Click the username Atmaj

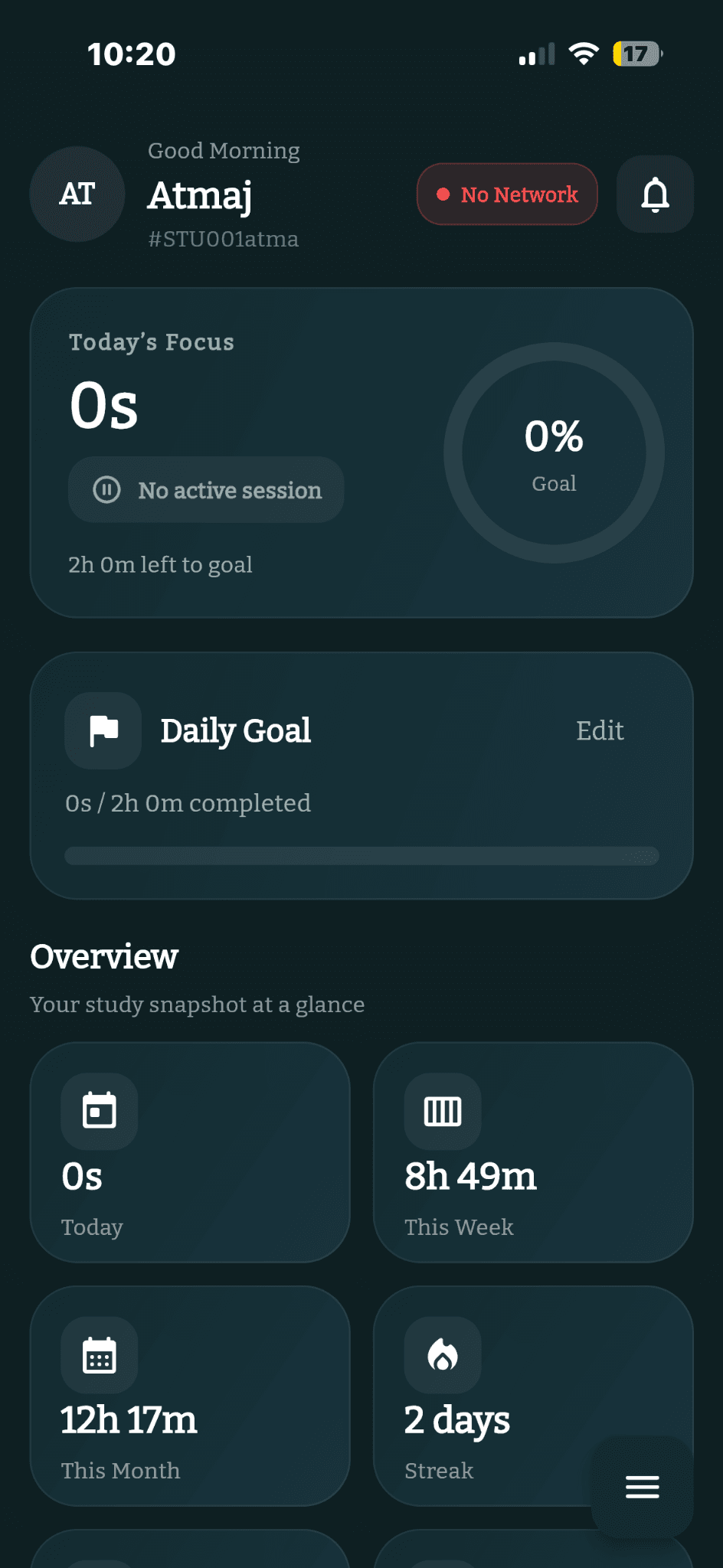coord(199,196)
